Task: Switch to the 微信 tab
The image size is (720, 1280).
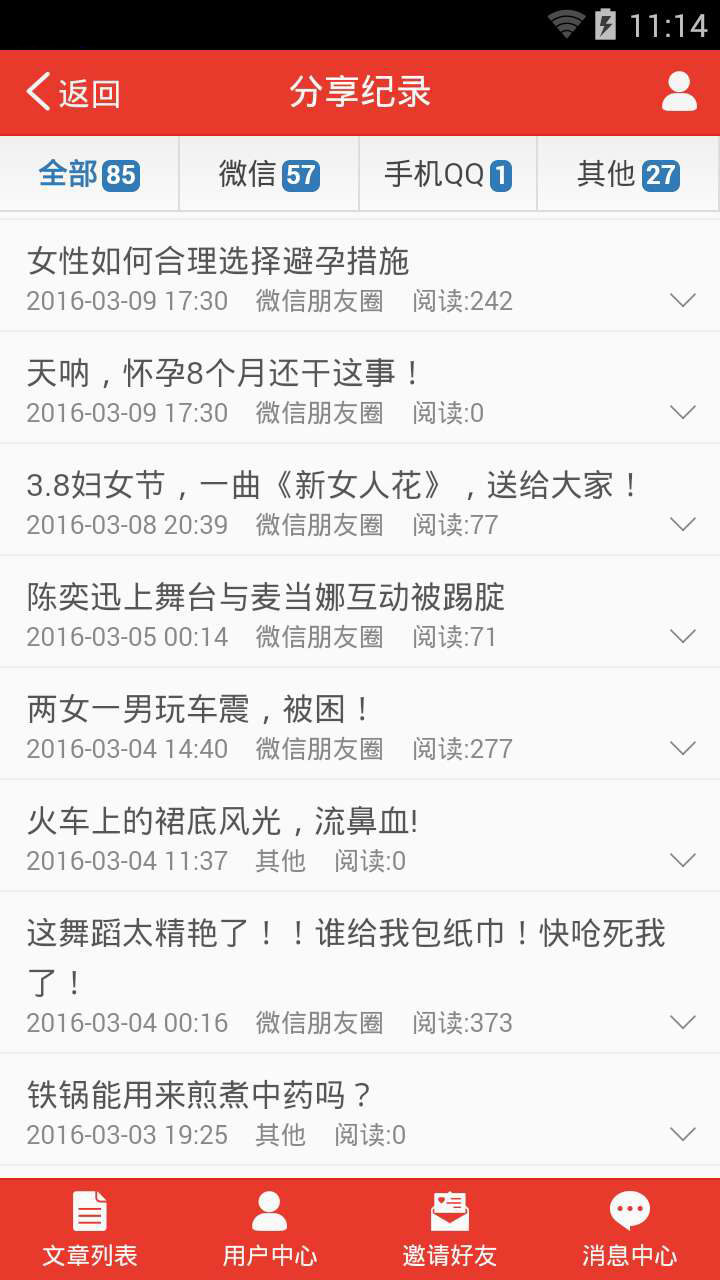Action: point(268,175)
